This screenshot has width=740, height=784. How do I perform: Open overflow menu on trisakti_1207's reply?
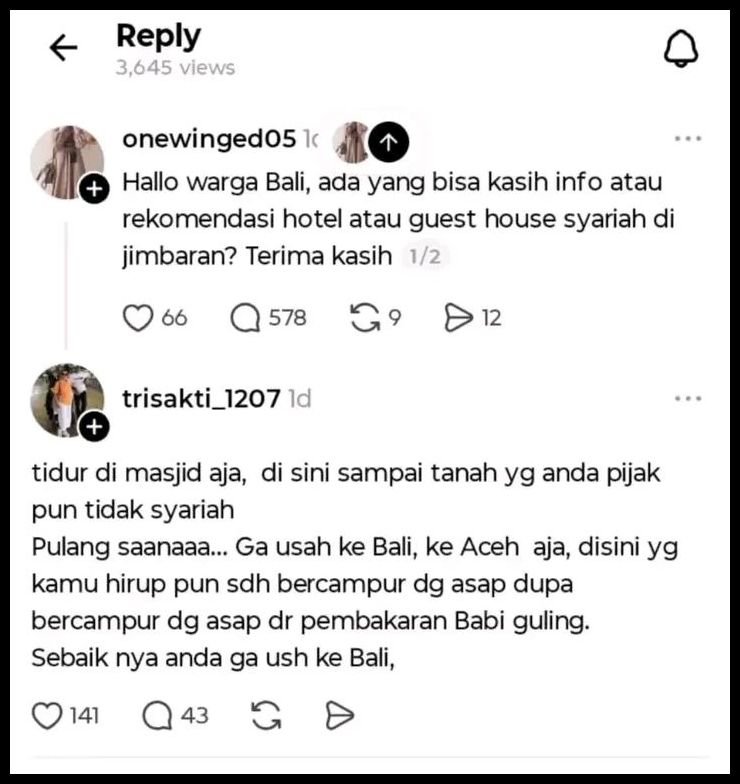click(x=687, y=399)
